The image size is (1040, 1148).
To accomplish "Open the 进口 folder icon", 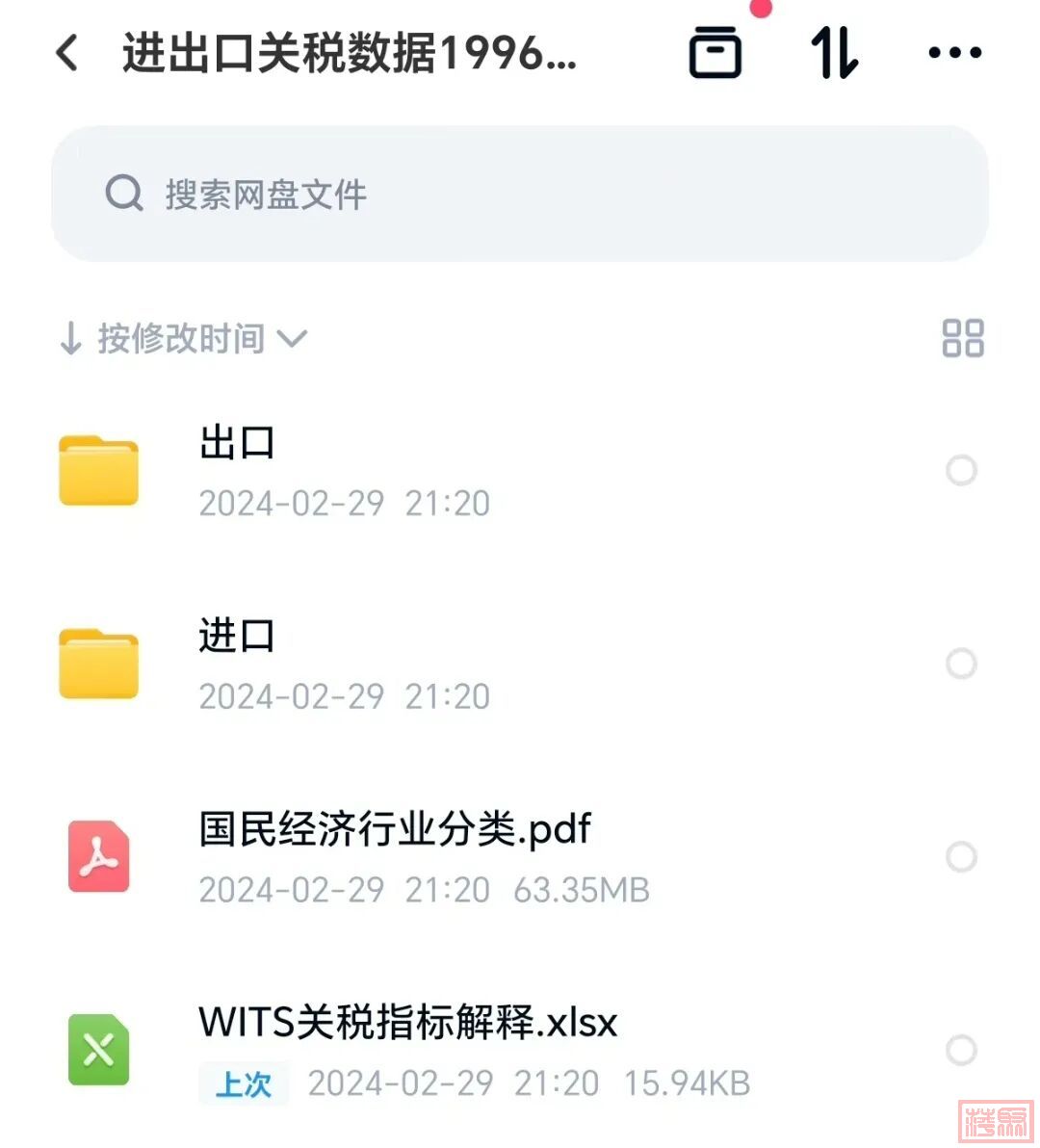I will (x=97, y=663).
